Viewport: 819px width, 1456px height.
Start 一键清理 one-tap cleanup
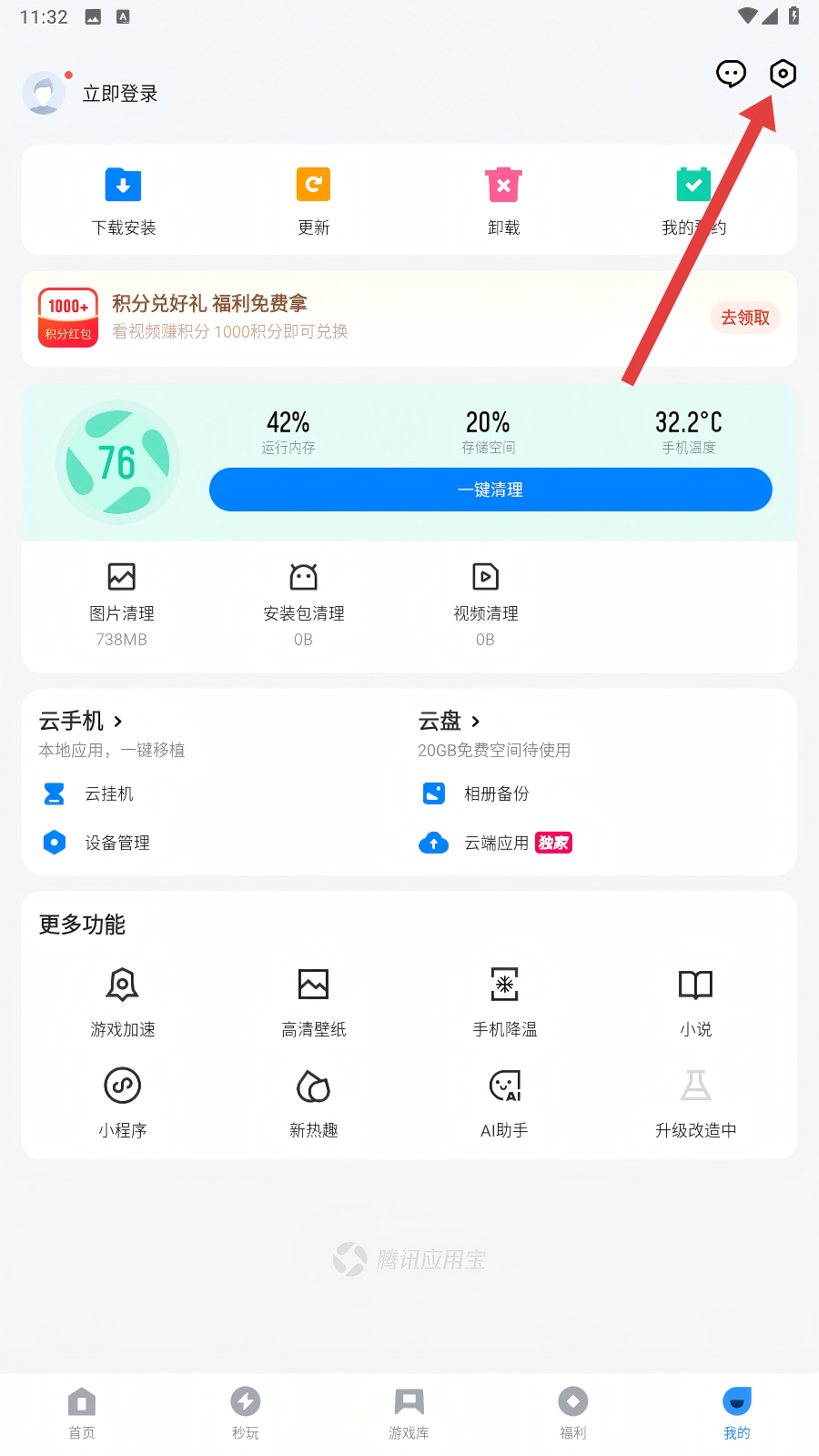[x=490, y=490]
